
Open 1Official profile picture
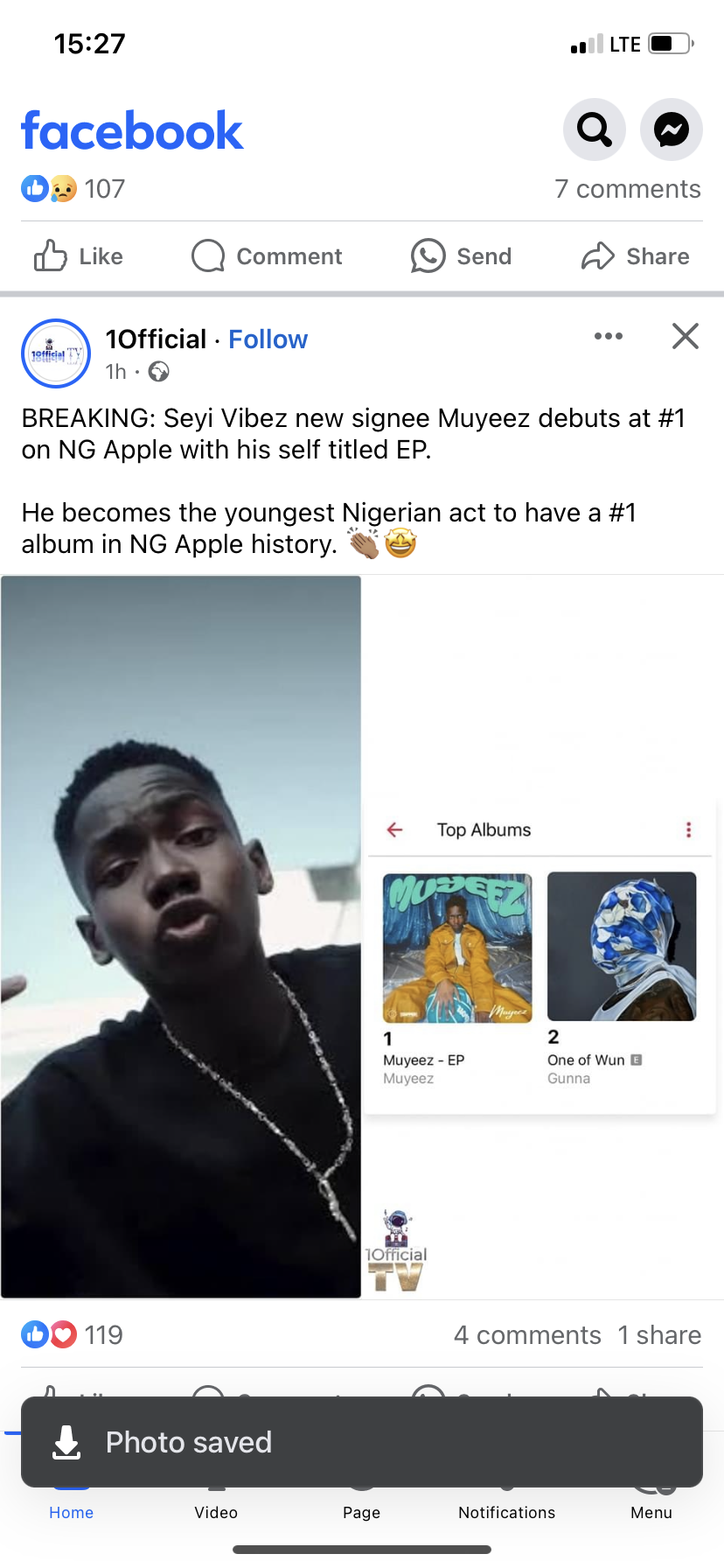(x=56, y=353)
